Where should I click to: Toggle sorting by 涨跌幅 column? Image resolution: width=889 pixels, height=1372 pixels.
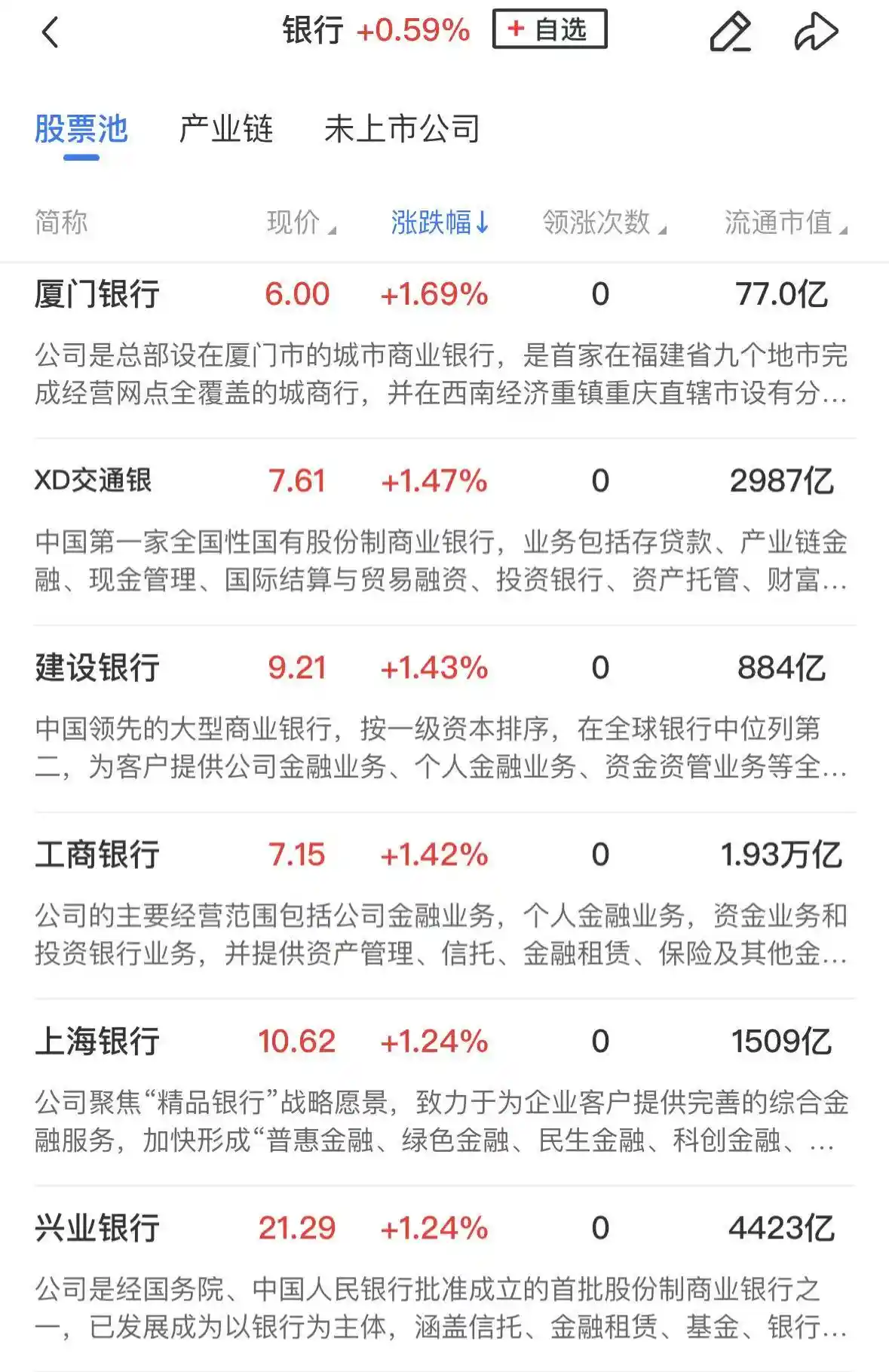434,223
